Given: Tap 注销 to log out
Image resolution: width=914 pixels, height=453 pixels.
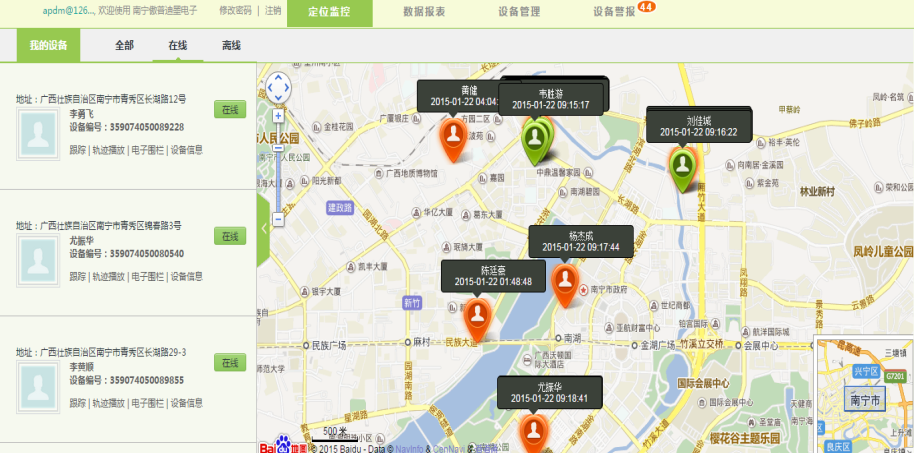Looking at the screenshot, I should [272, 10].
